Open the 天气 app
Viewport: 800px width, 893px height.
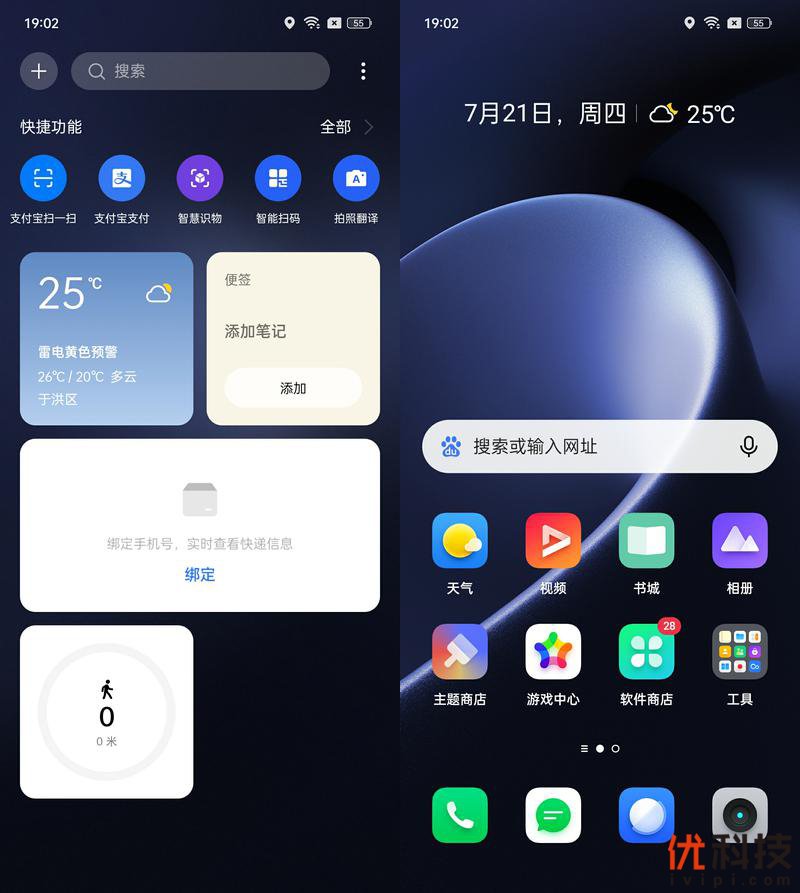(460, 541)
